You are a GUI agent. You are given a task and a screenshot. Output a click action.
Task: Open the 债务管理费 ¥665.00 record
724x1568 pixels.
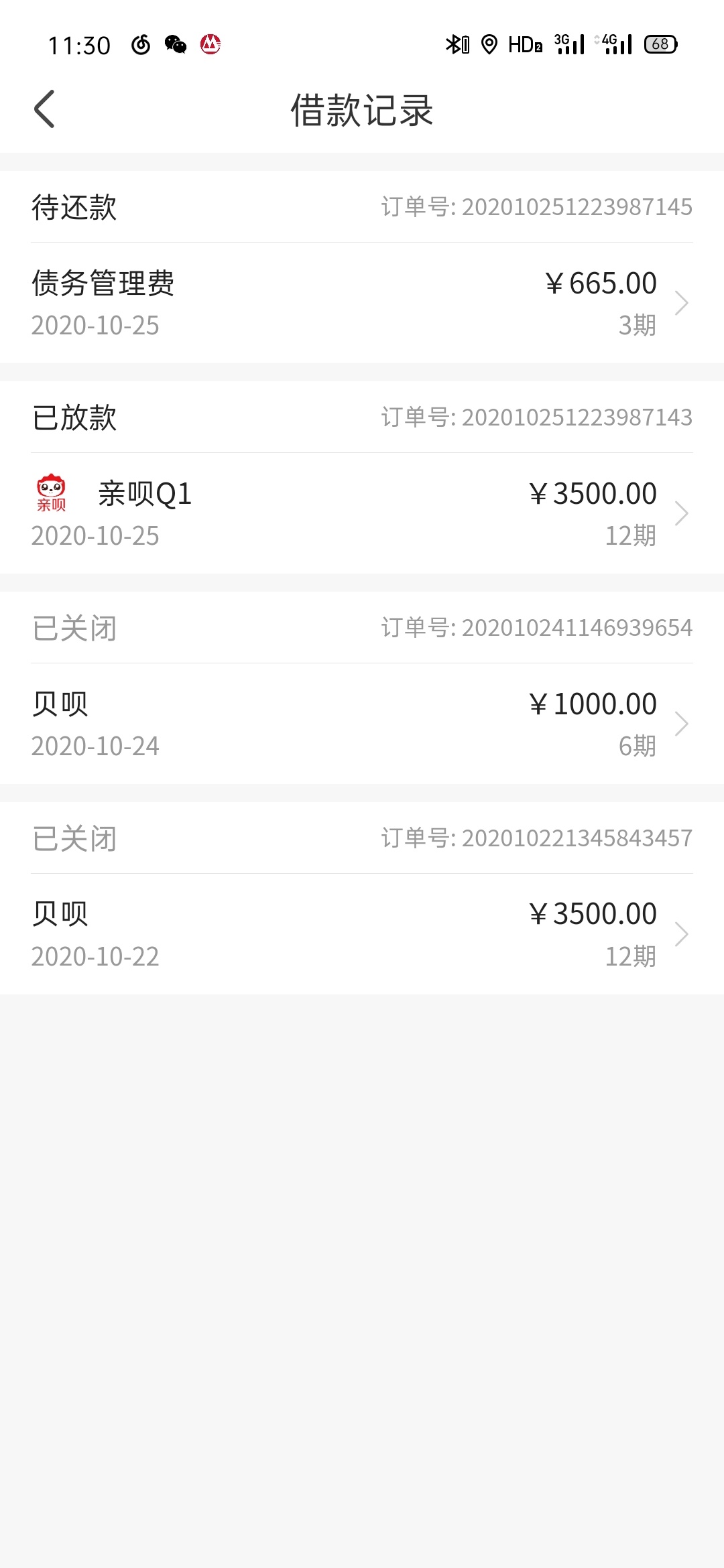[362, 304]
